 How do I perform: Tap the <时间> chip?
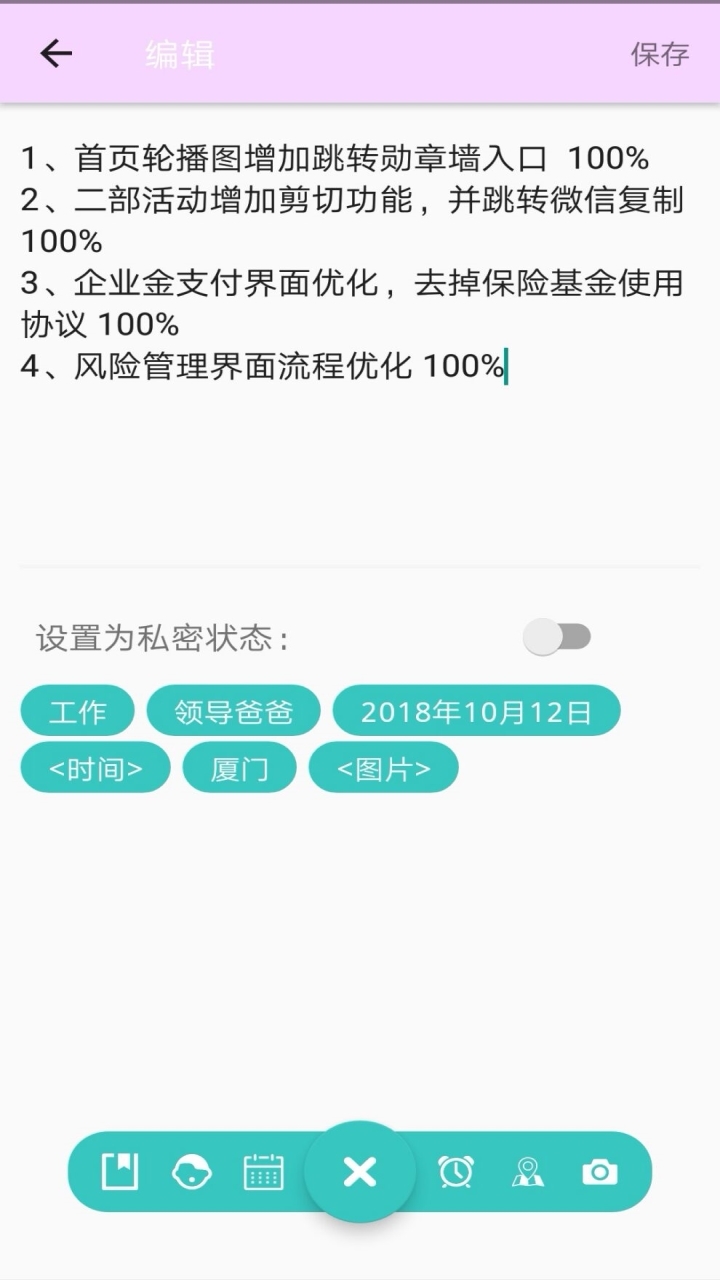(x=95, y=768)
